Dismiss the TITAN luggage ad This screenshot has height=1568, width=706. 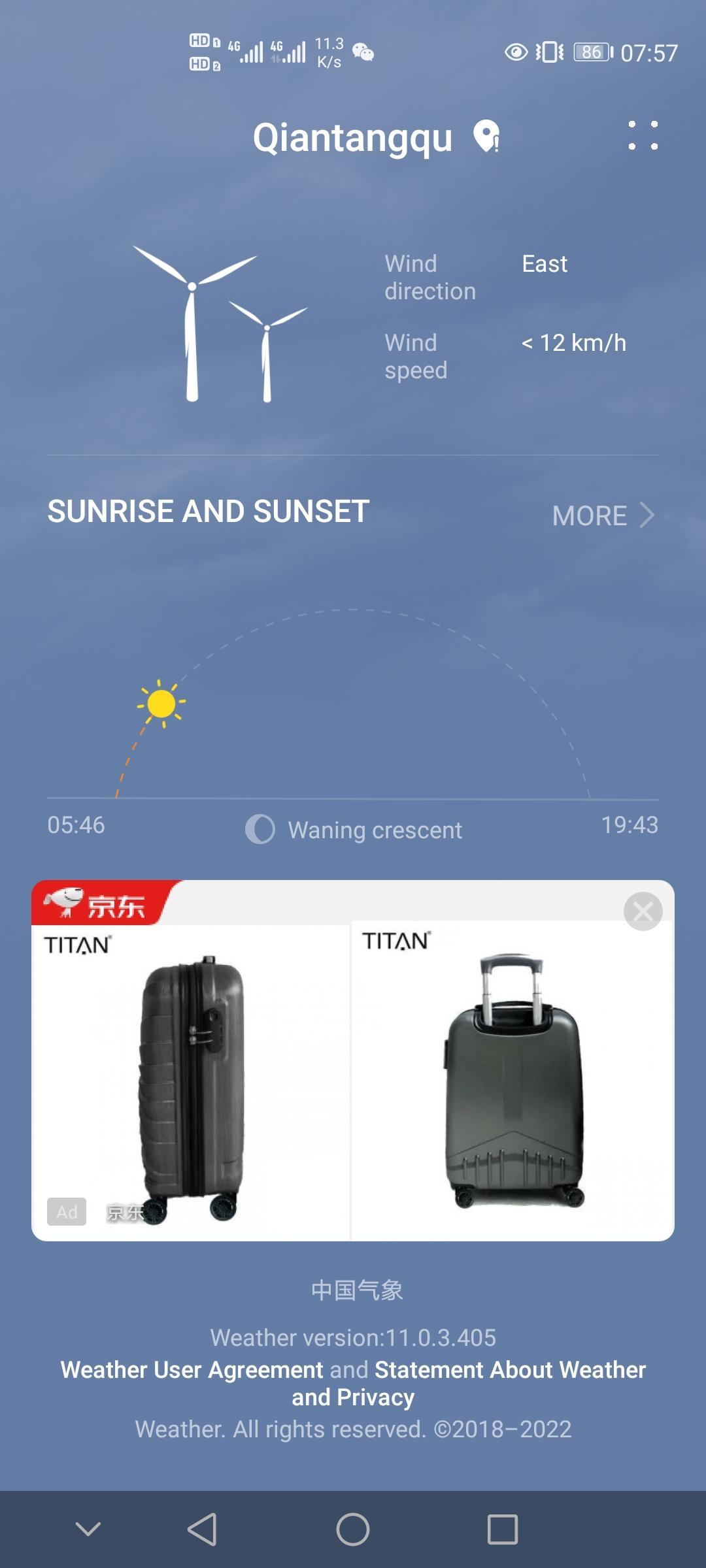click(x=643, y=911)
